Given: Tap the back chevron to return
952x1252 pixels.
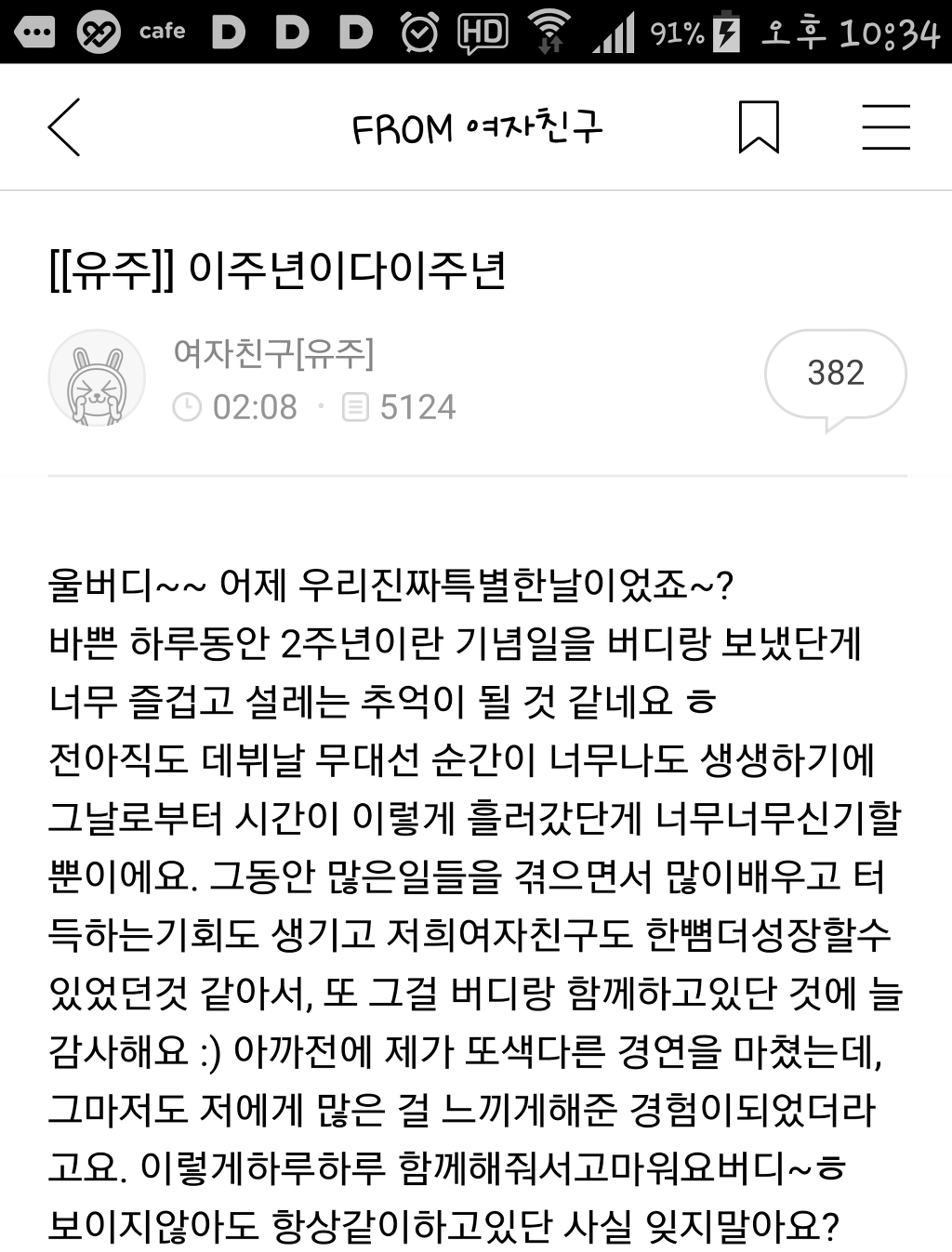Looking at the screenshot, I should click(64, 127).
